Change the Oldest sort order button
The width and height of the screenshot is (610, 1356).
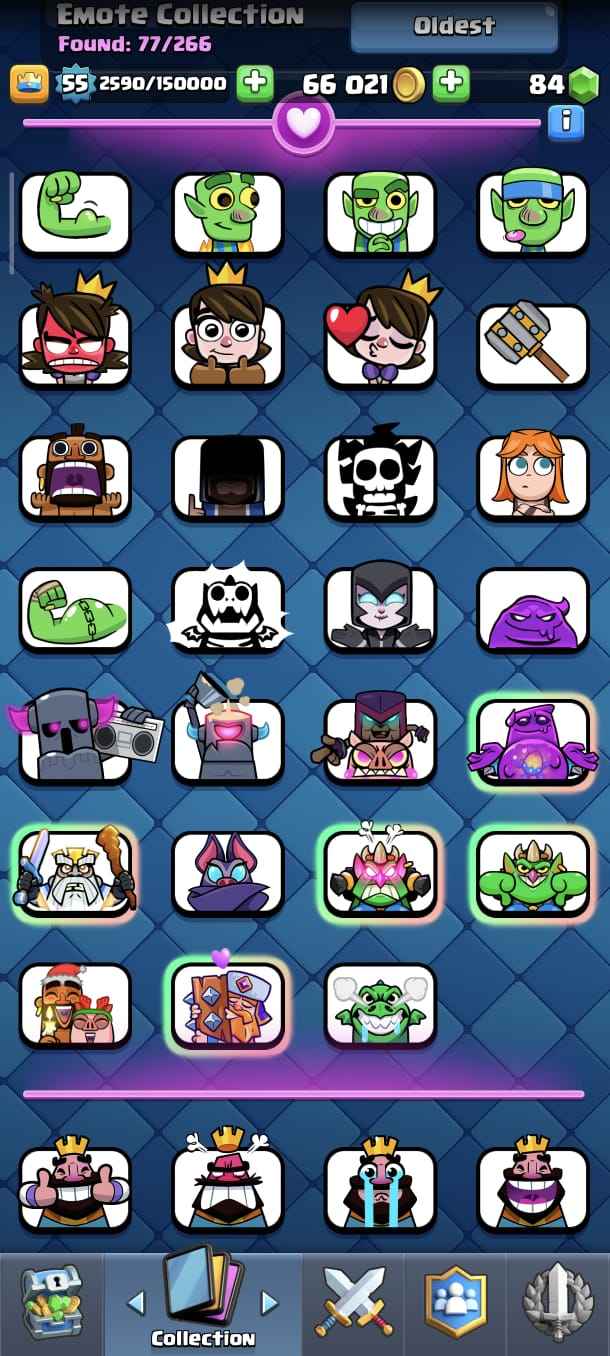[454, 27]
